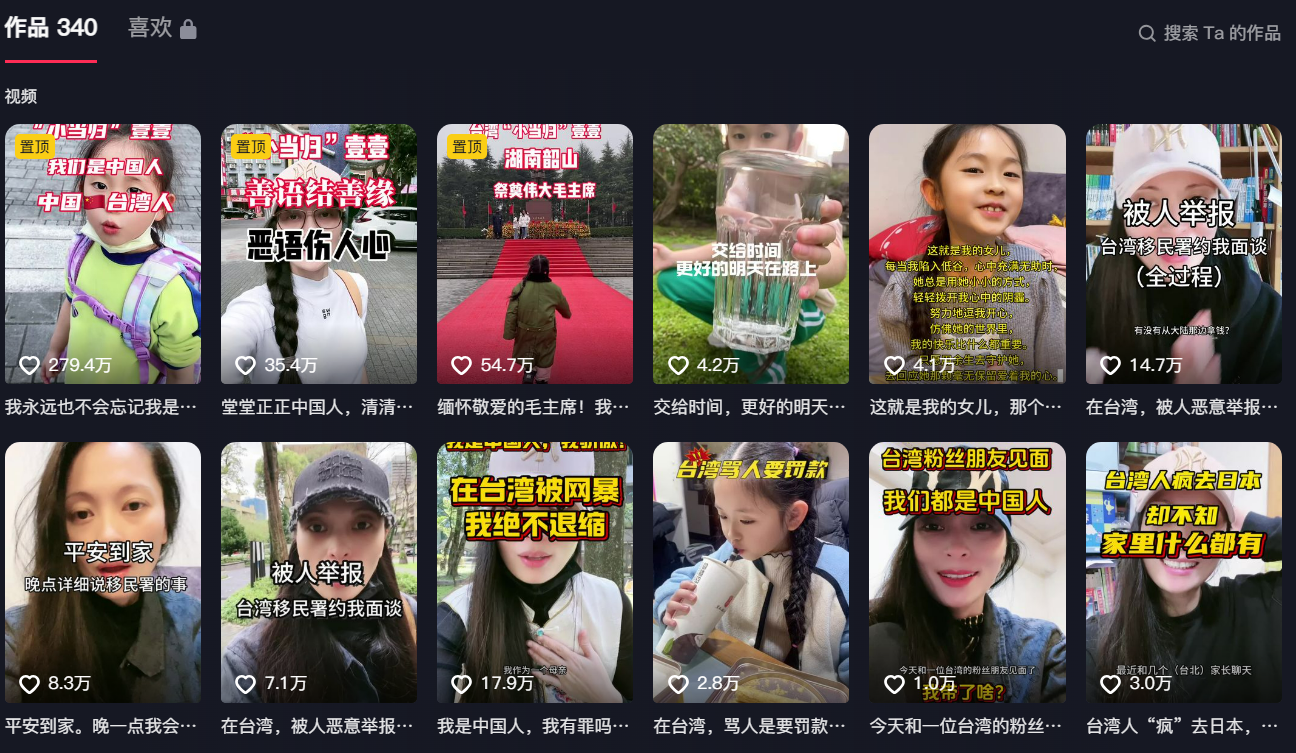
Task: Open pinned video with 279.4万 likes
Action: [x=103, y=254]
